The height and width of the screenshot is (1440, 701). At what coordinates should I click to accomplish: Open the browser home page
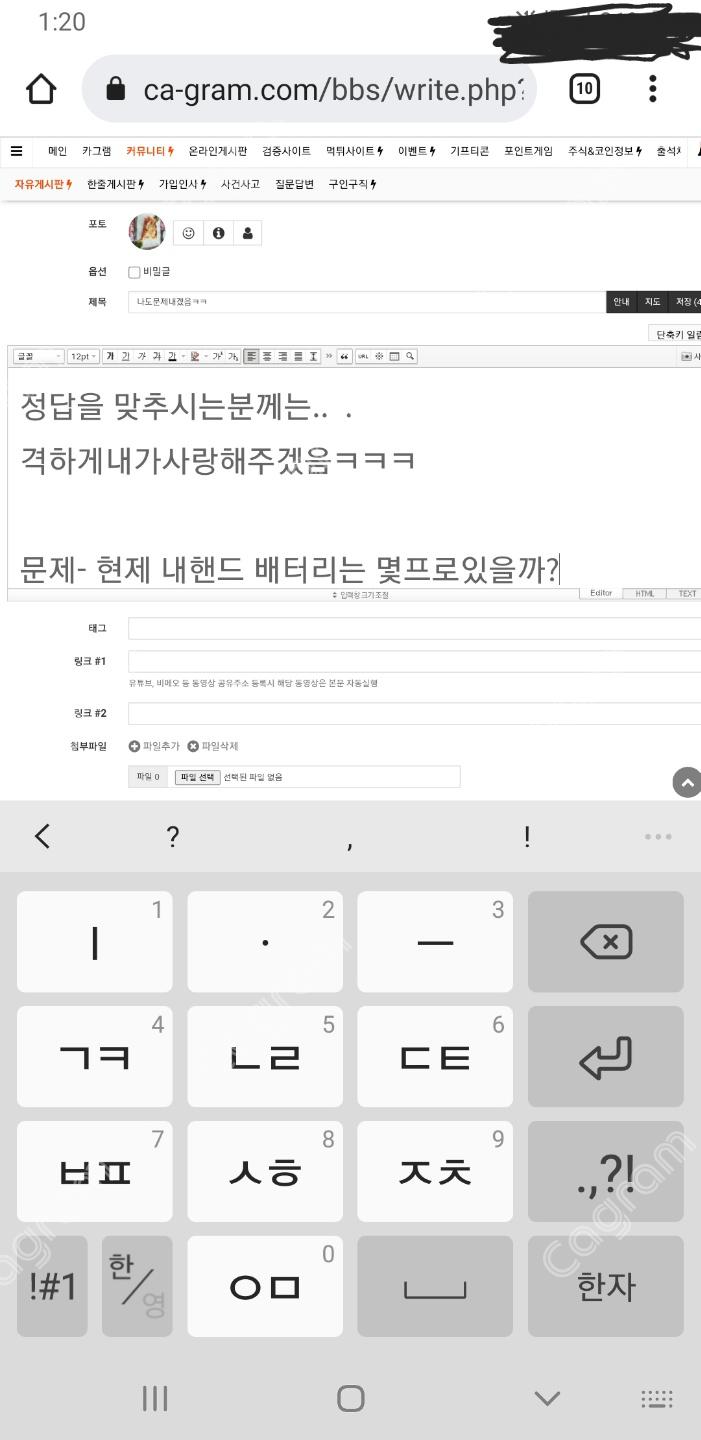pyautogui.click(x=41, y=89)
